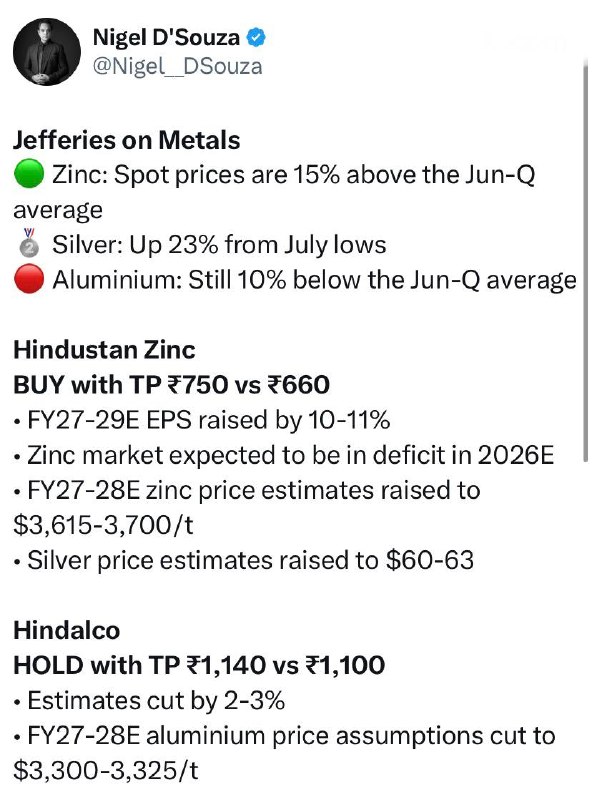
Task: Open Nigel D'Souza's profile picture
Action: click(47, 52)
